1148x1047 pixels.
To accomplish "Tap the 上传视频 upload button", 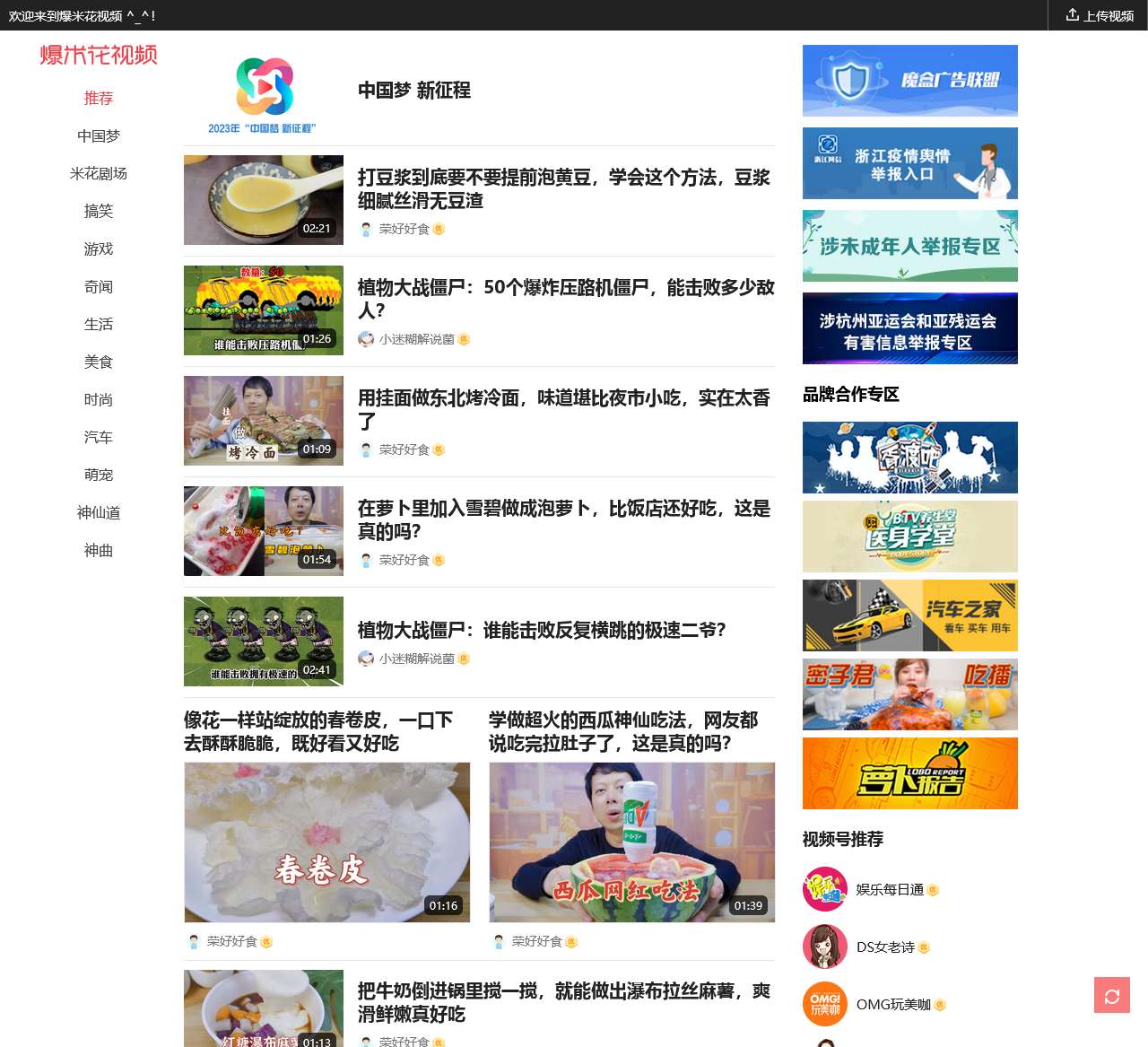I will [1100, 15].
